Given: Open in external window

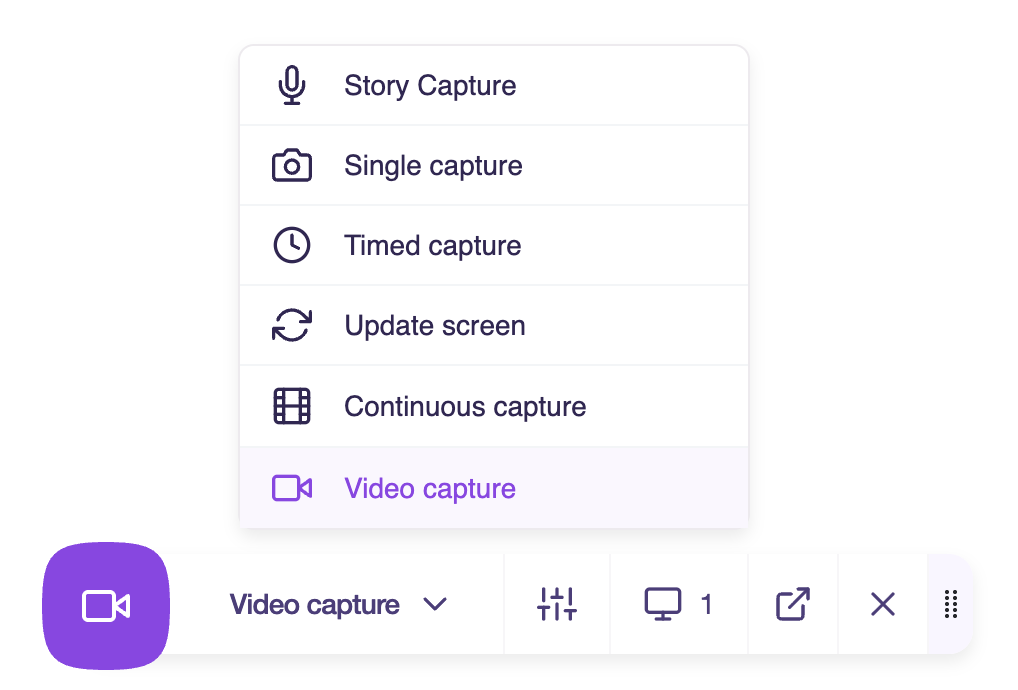Looking at the screenshot, I should (x=793, y=604).
